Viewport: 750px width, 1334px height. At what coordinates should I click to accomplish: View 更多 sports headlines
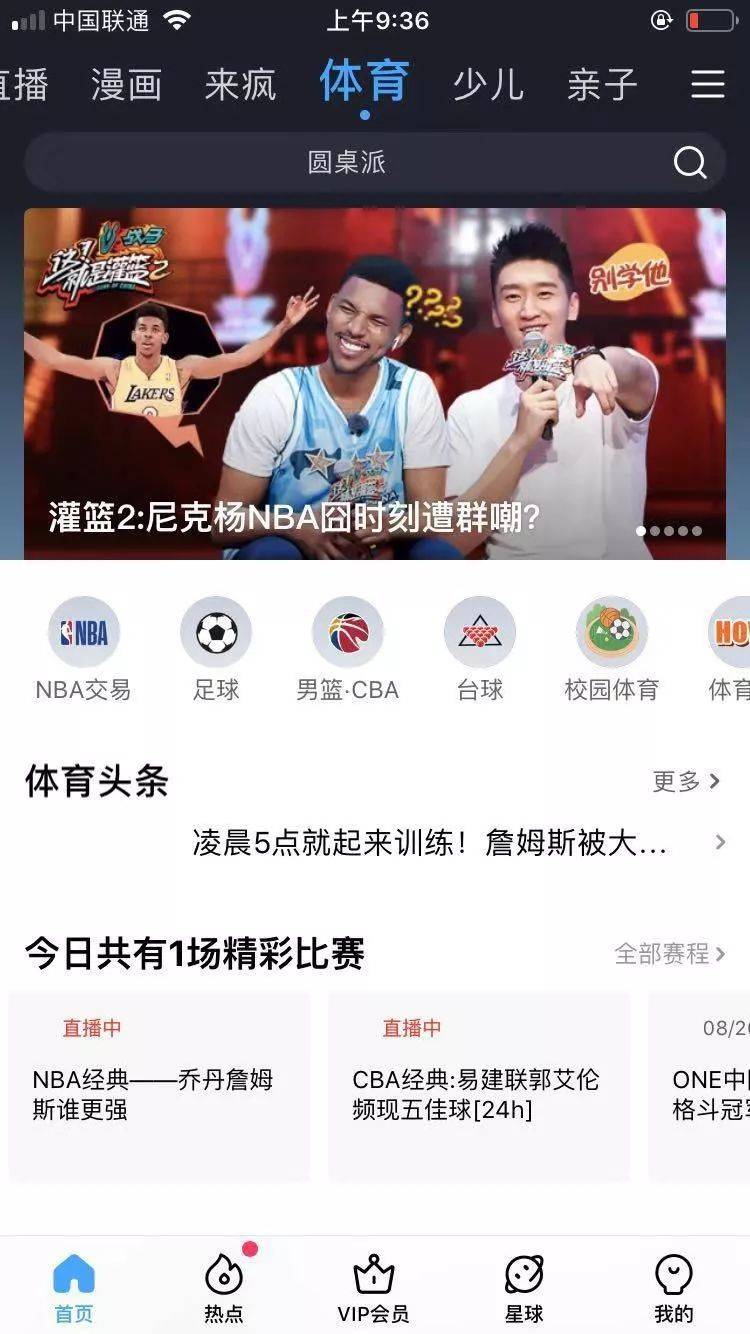(x=686, y=781)
